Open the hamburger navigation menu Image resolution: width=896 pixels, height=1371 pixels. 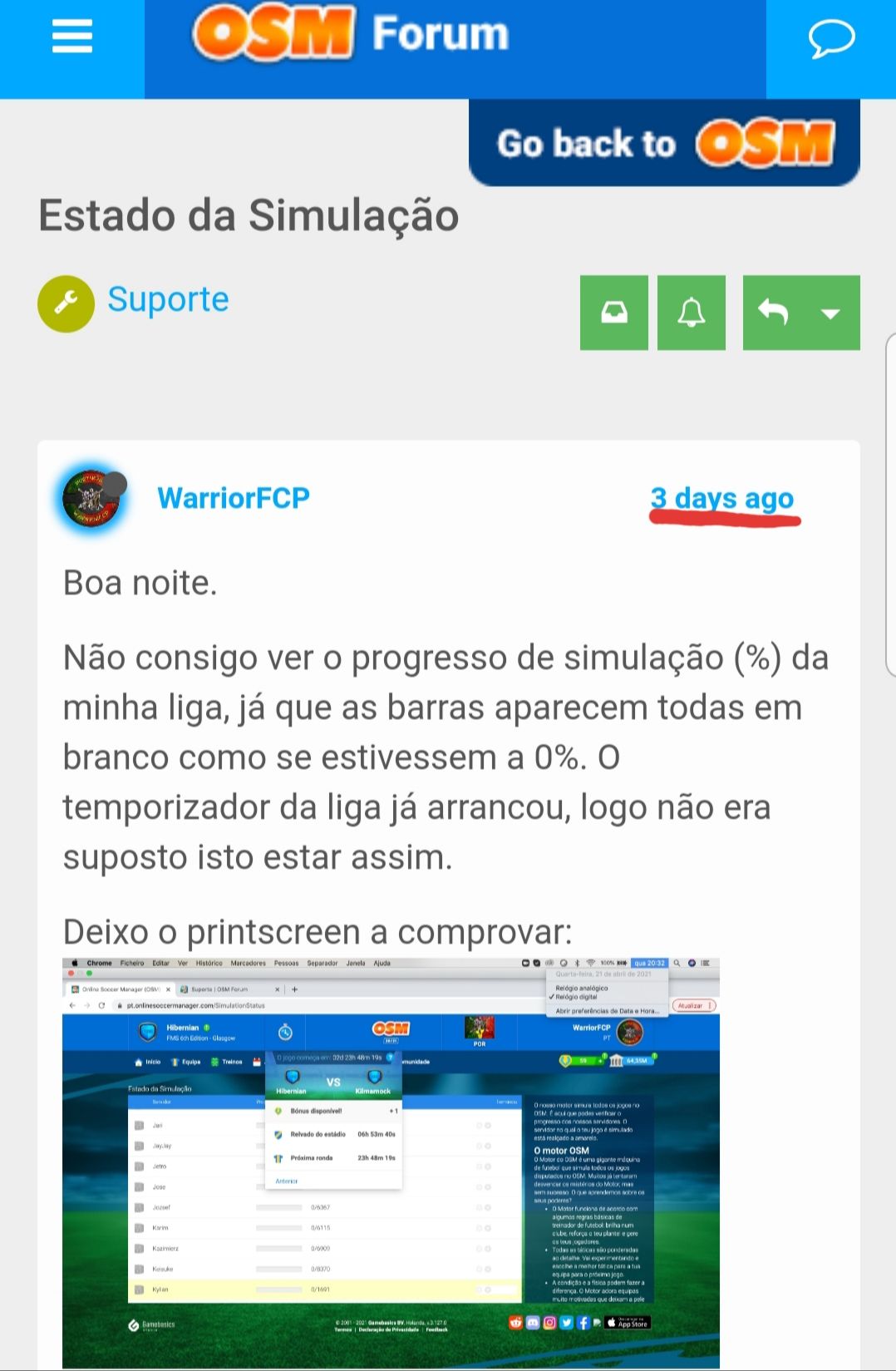coord(71,37)
